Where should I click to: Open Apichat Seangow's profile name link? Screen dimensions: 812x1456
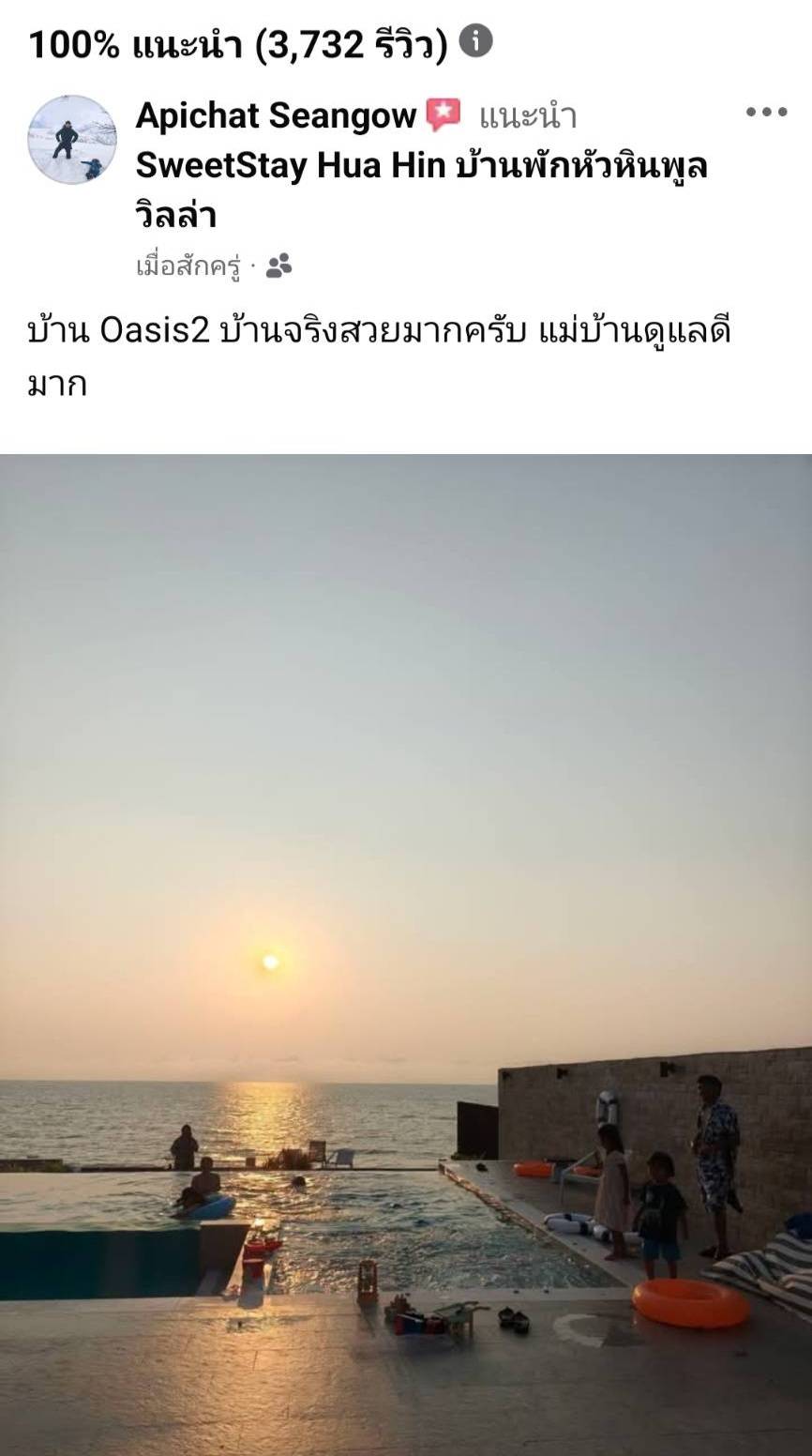point(276,115)
